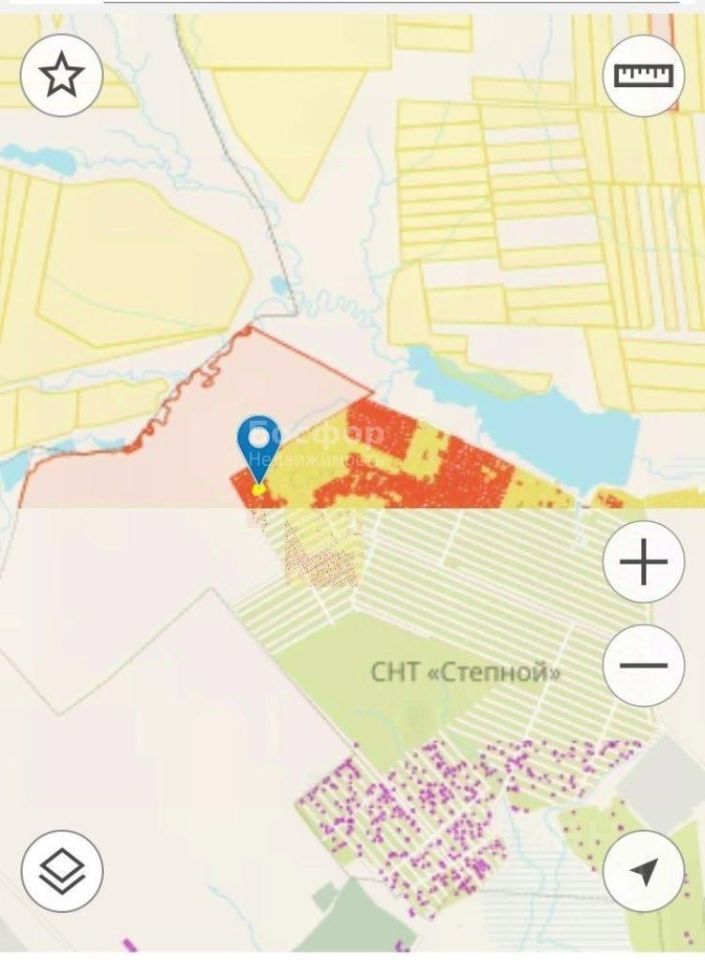Activate the ruler measuring tool
This screenshot has width=705, height=960.
coord(644,76)
